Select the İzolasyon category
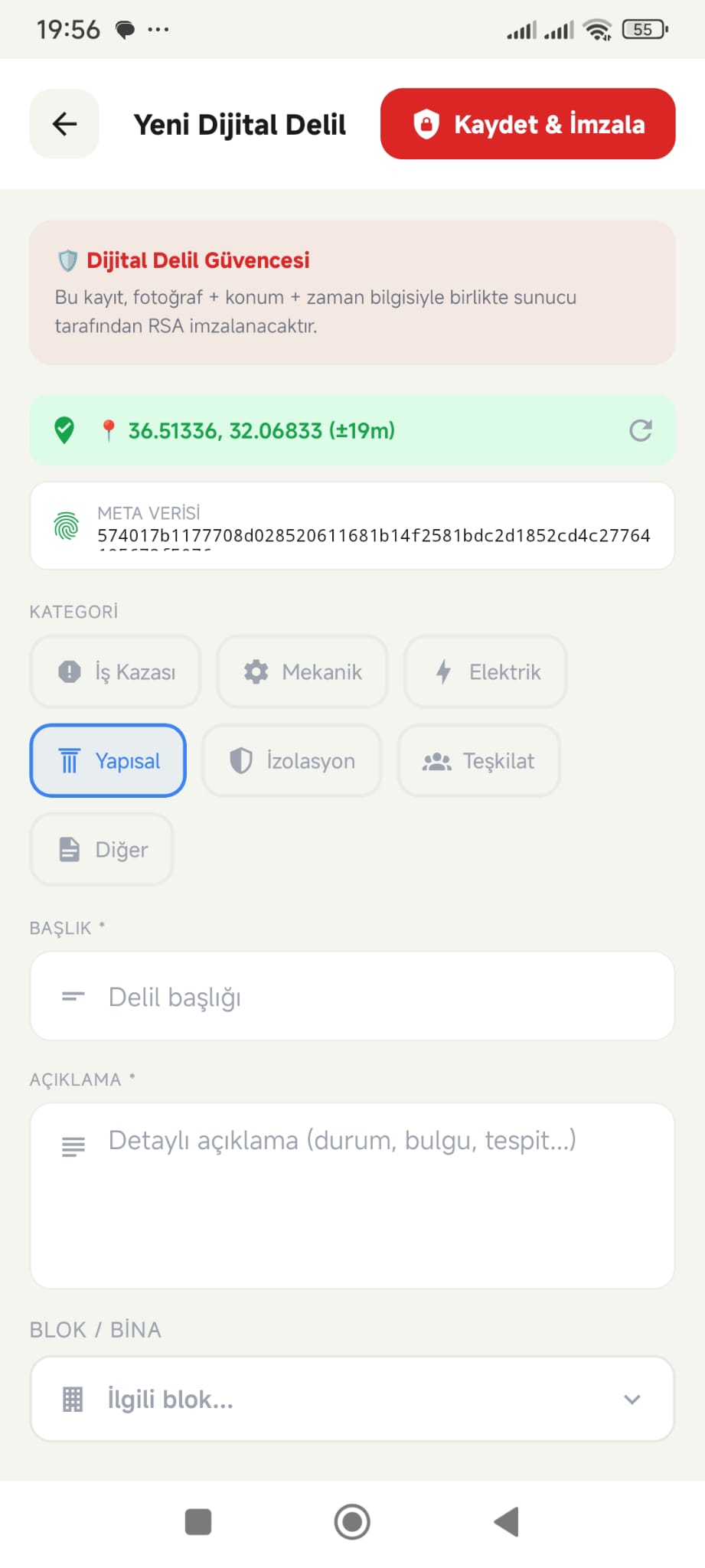Screen dimensions: 705x1568 (x=291, y=760)
